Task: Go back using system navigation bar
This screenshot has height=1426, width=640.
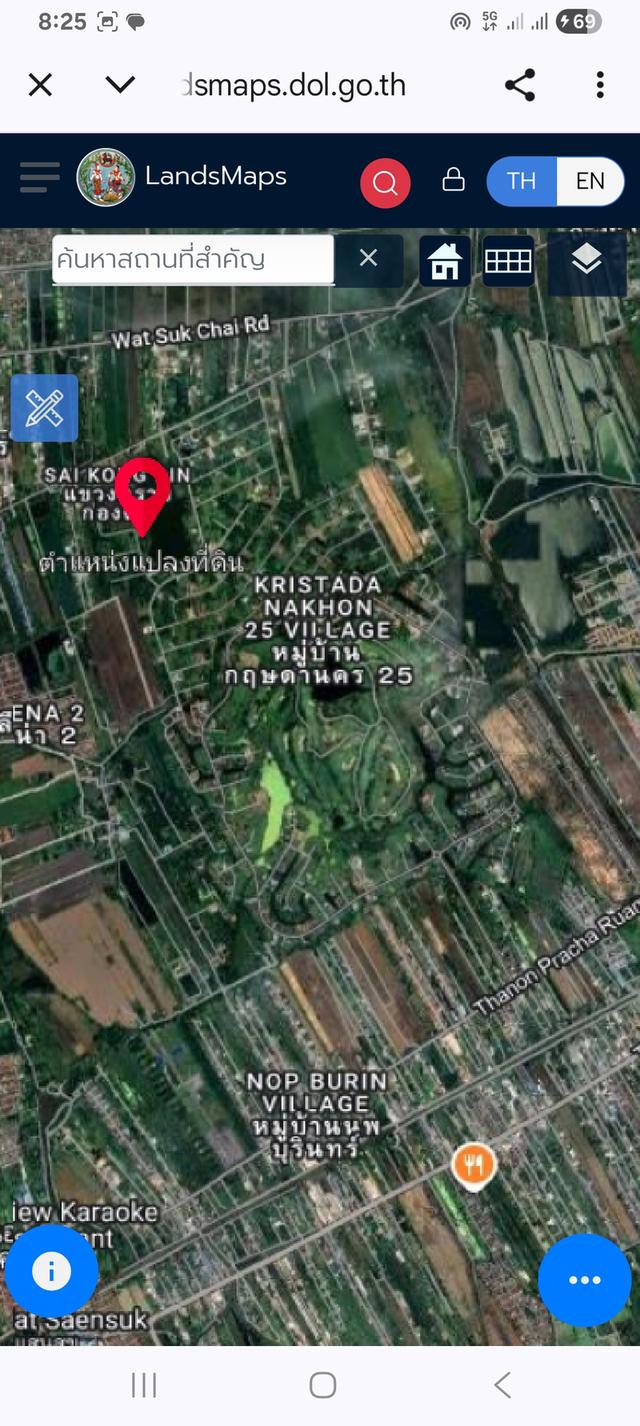Action: [x=502, y=1385]
